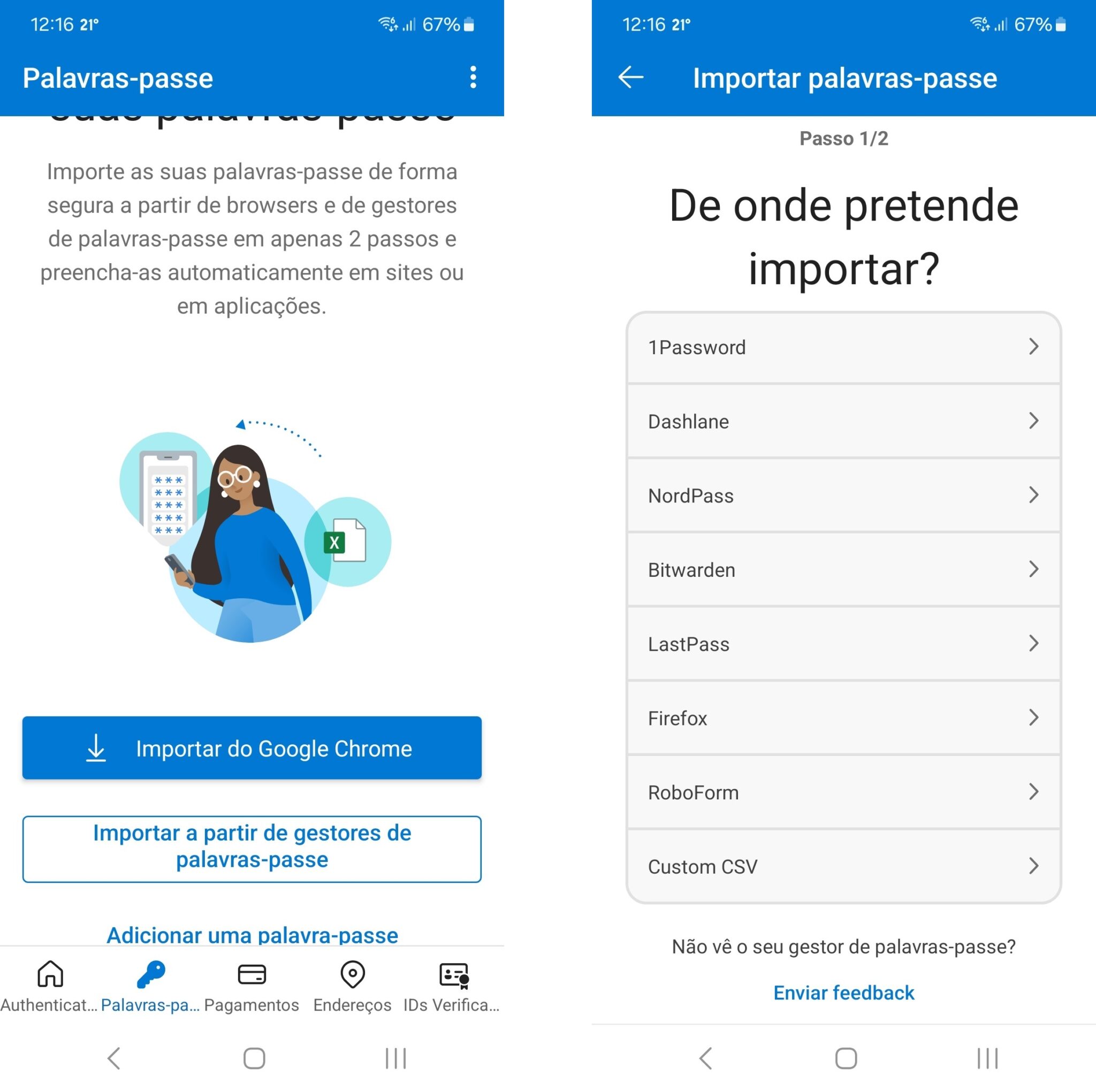Choose Dashlane from the list
Screen dimensions: 1096x1092
click(843, 422)
